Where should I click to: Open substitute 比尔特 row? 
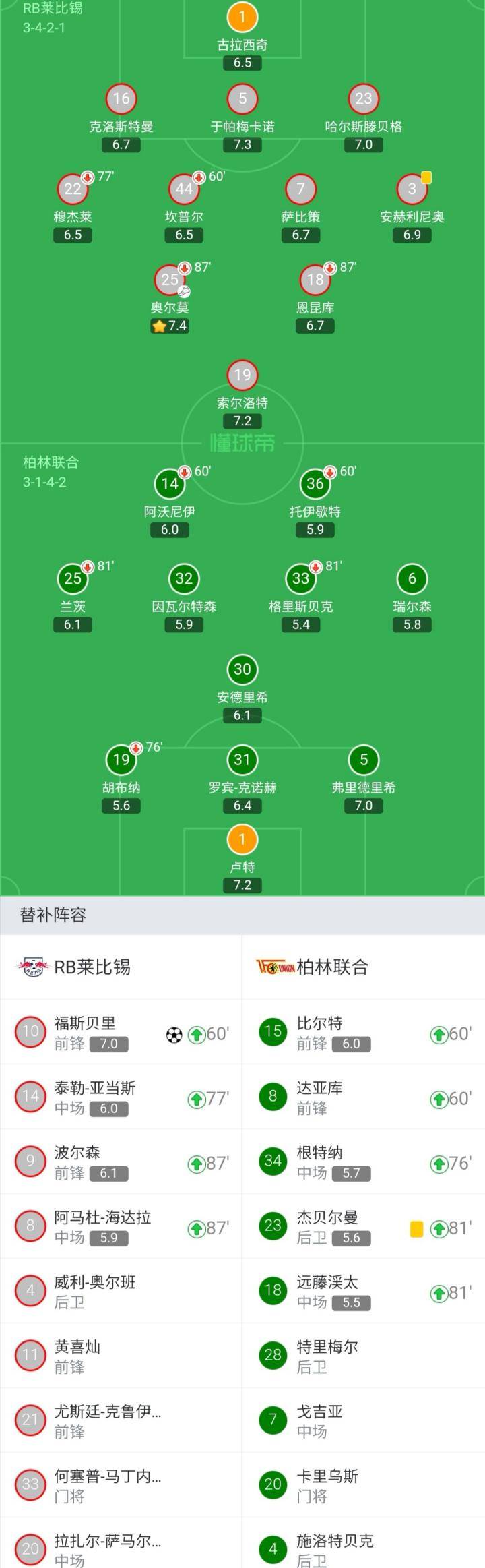tap(364, 1032)
